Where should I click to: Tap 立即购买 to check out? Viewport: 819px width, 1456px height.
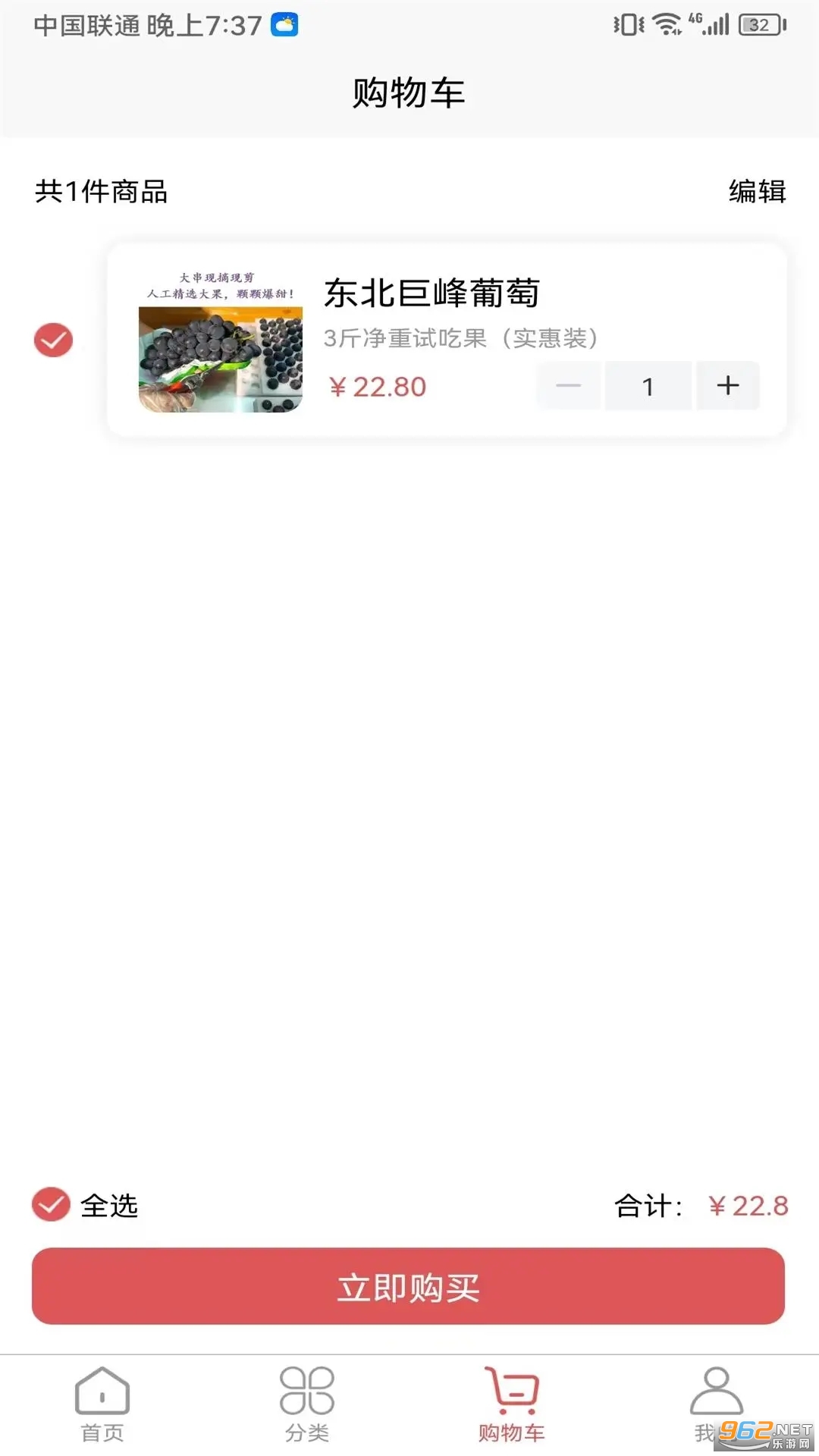point(408,1287)
